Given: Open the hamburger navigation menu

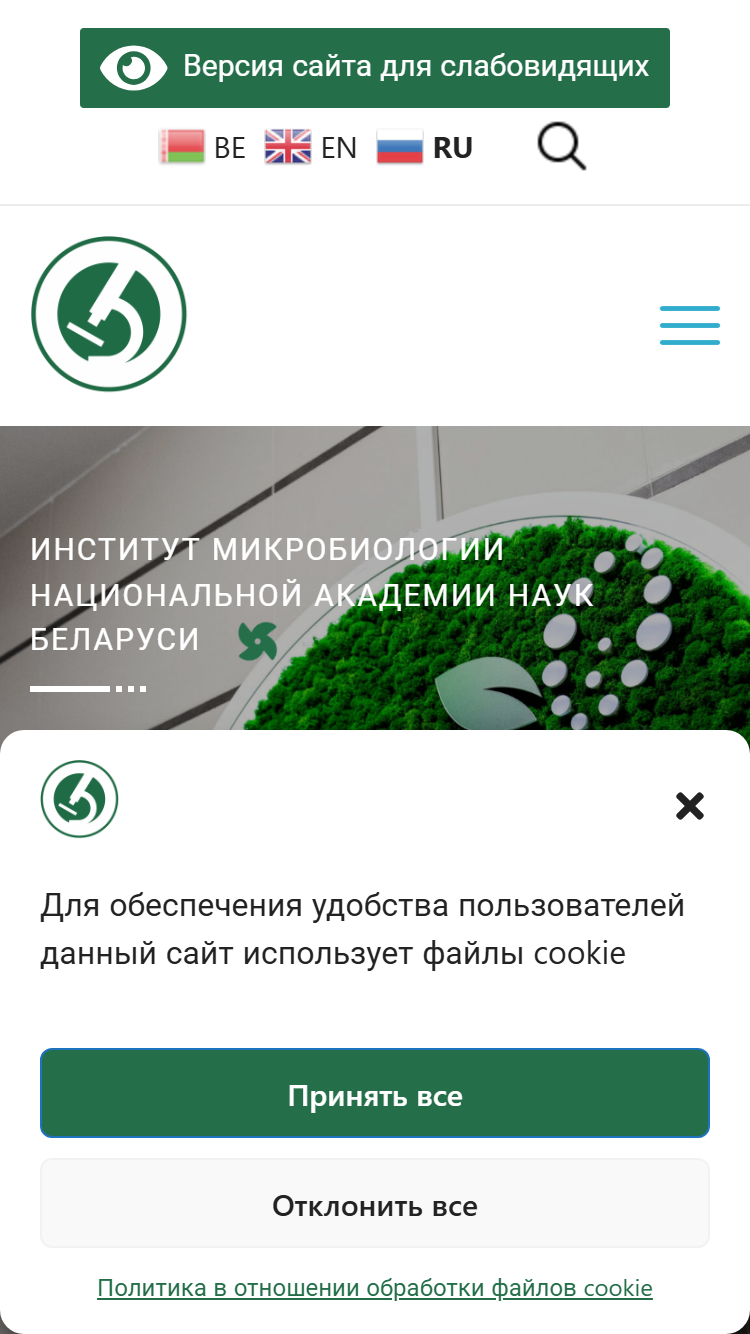Looking at the screenshot, I should (690, 325).
